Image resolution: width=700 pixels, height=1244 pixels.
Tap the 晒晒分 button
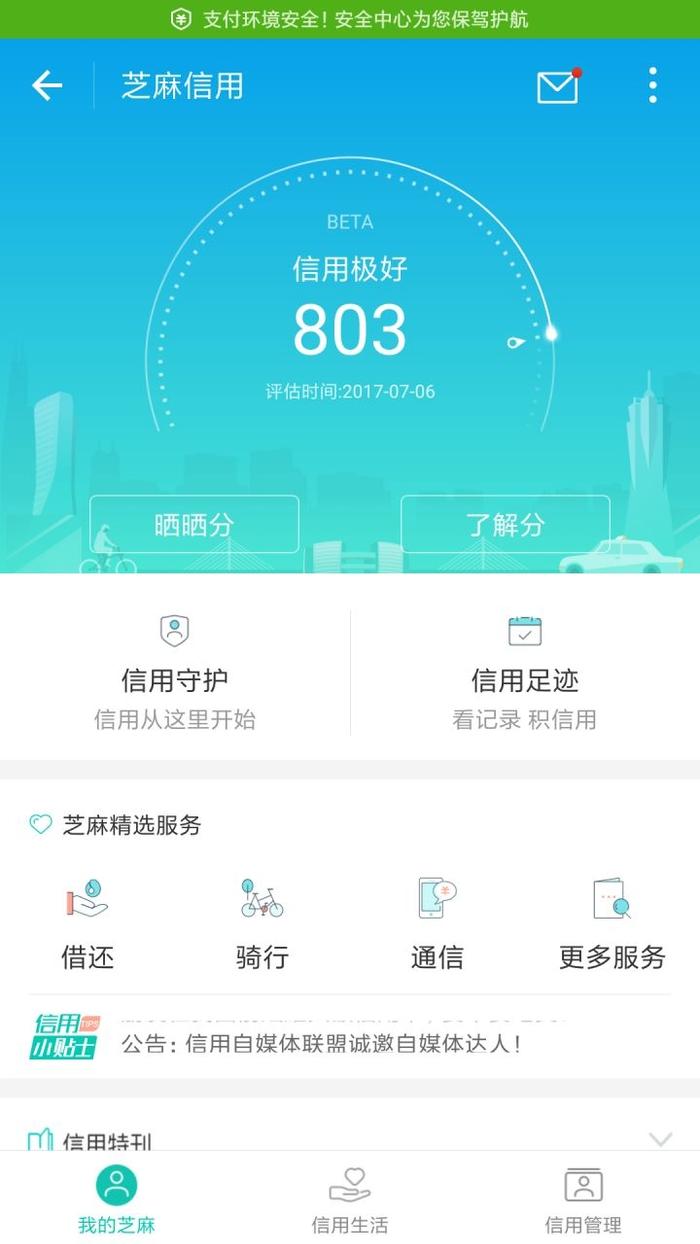[x=195, y=524]
